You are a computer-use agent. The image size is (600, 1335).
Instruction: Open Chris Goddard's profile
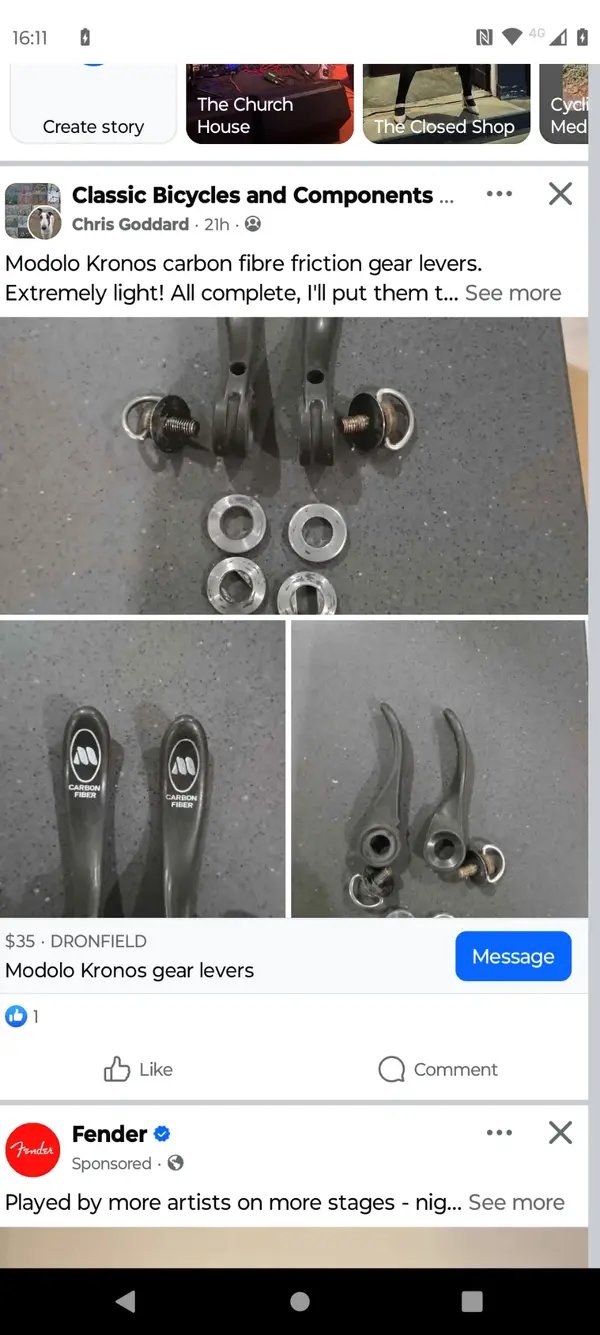click(130, 224)
